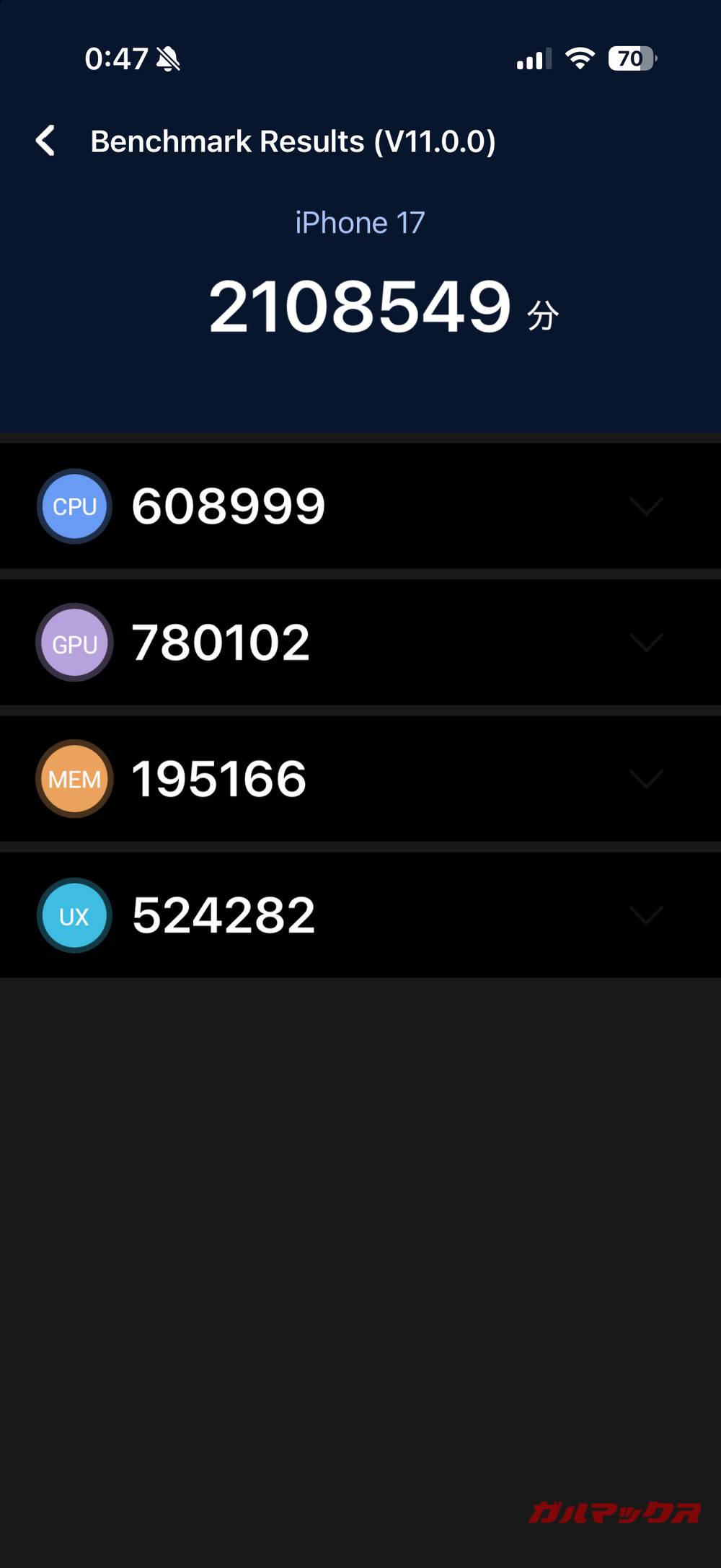Select the UX score icon
Image resolution: width=721 pixels, height=1568 pixels.
pyautogui.click(x=74, y=915)
